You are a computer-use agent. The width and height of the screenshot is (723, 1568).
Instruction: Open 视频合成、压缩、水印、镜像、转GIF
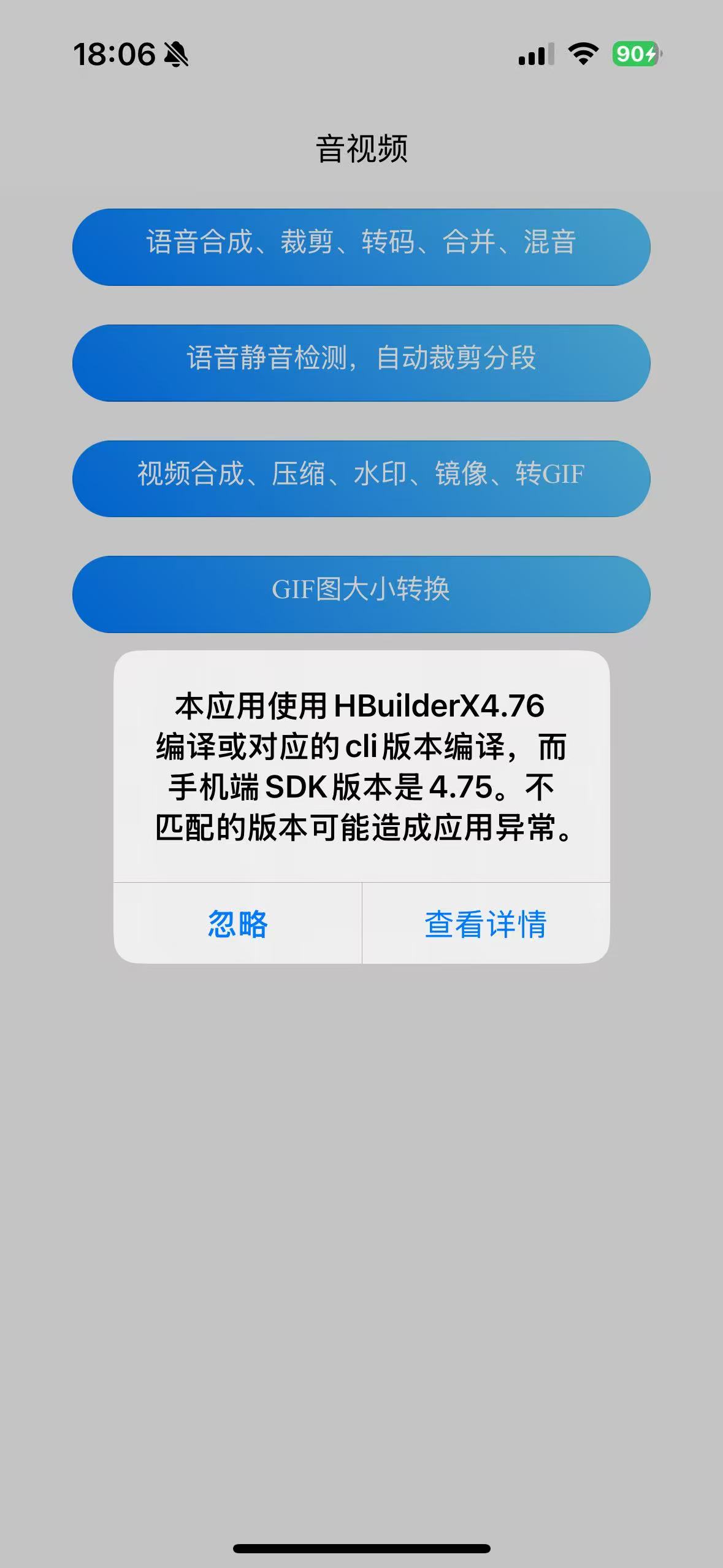pos(361,478)
